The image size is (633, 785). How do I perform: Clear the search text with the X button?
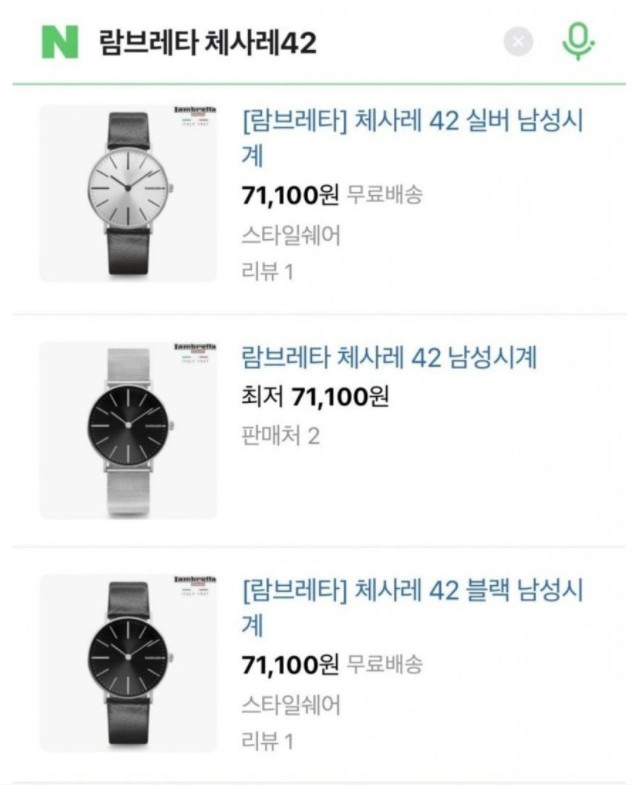(518, 42)
